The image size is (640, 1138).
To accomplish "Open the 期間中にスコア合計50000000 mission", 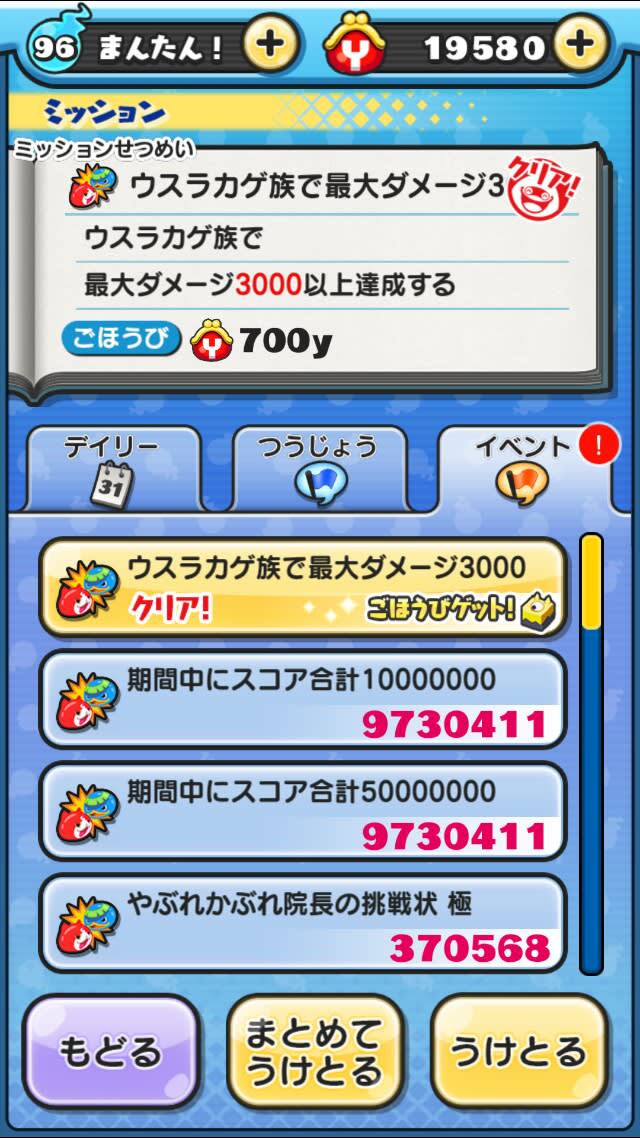I will click(302, 811).
